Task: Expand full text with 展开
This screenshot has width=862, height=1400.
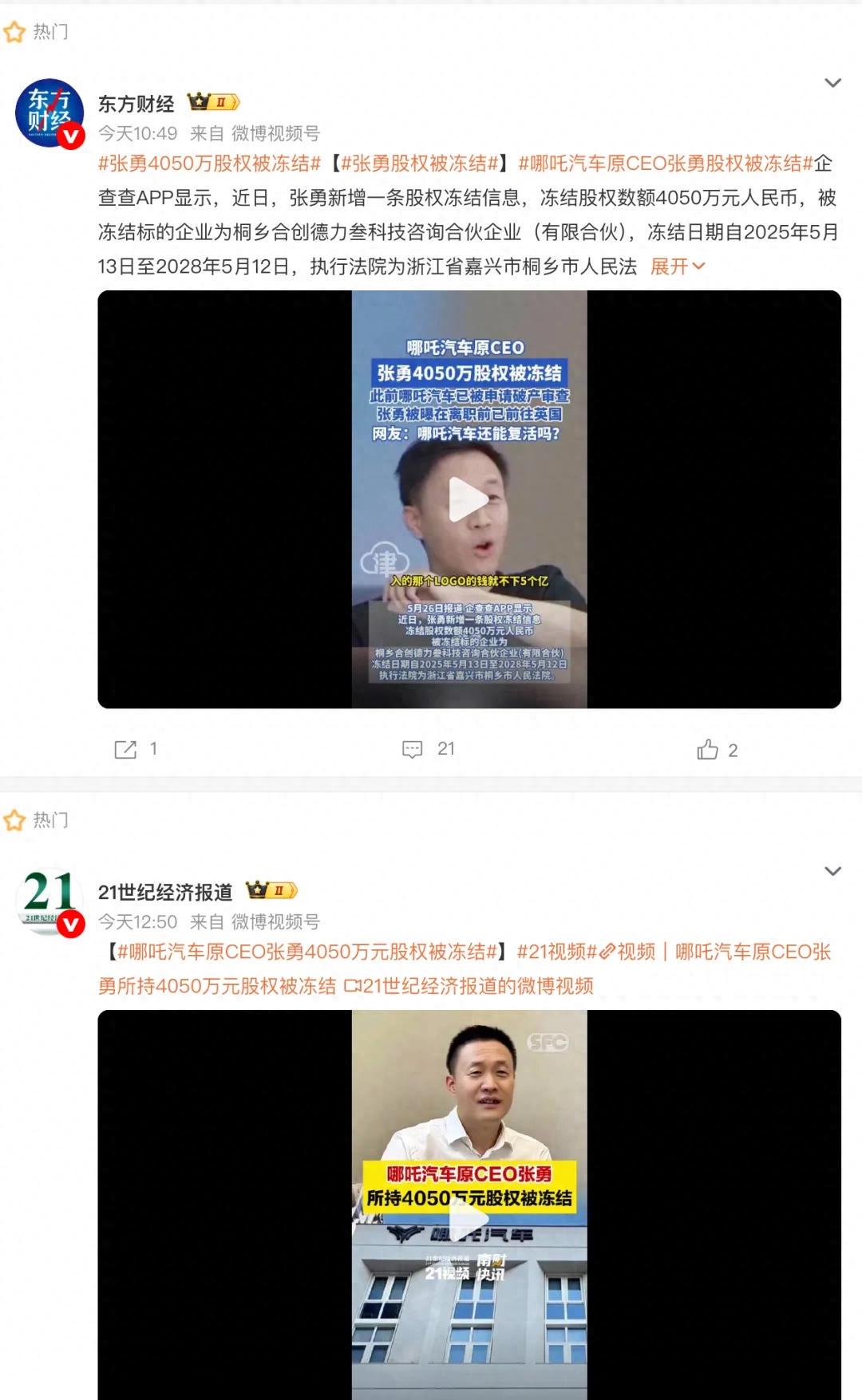Action: [677, 266]
